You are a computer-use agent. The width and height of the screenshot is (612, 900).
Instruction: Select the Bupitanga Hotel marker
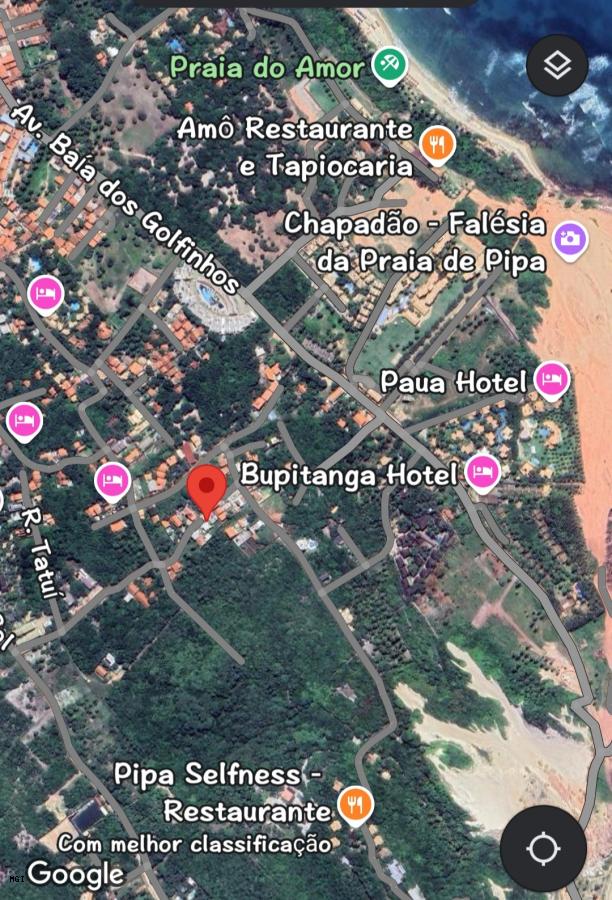tap(484, 472)
